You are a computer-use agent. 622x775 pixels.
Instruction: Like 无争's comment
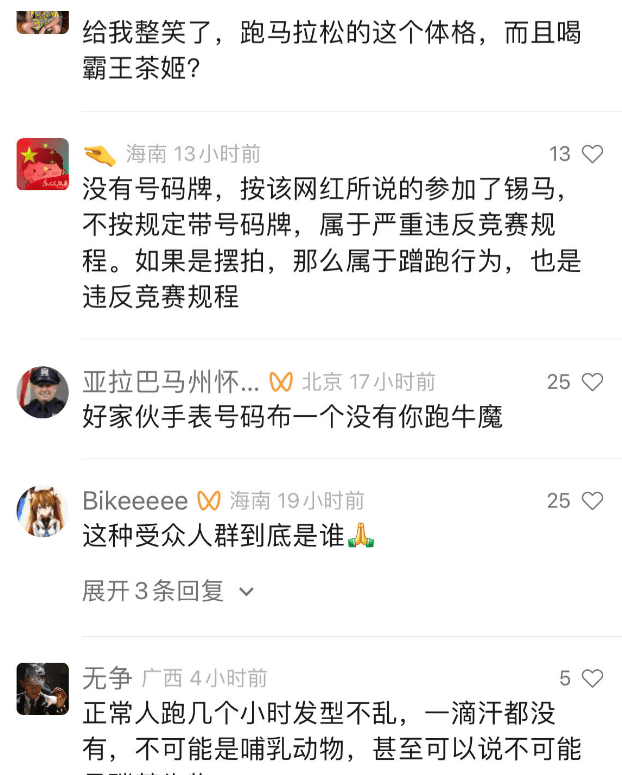(592, 679)
